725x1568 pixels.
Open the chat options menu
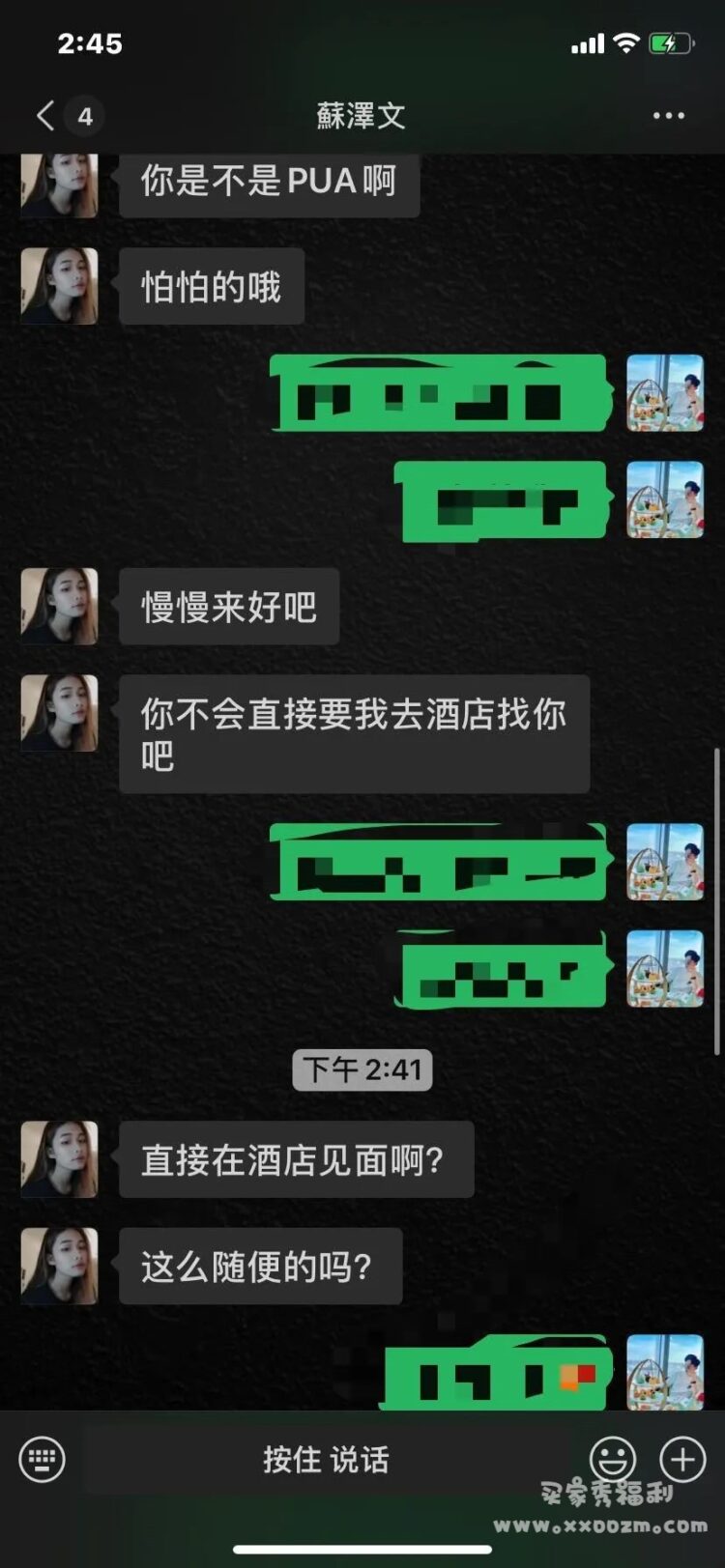click(668, 116)
